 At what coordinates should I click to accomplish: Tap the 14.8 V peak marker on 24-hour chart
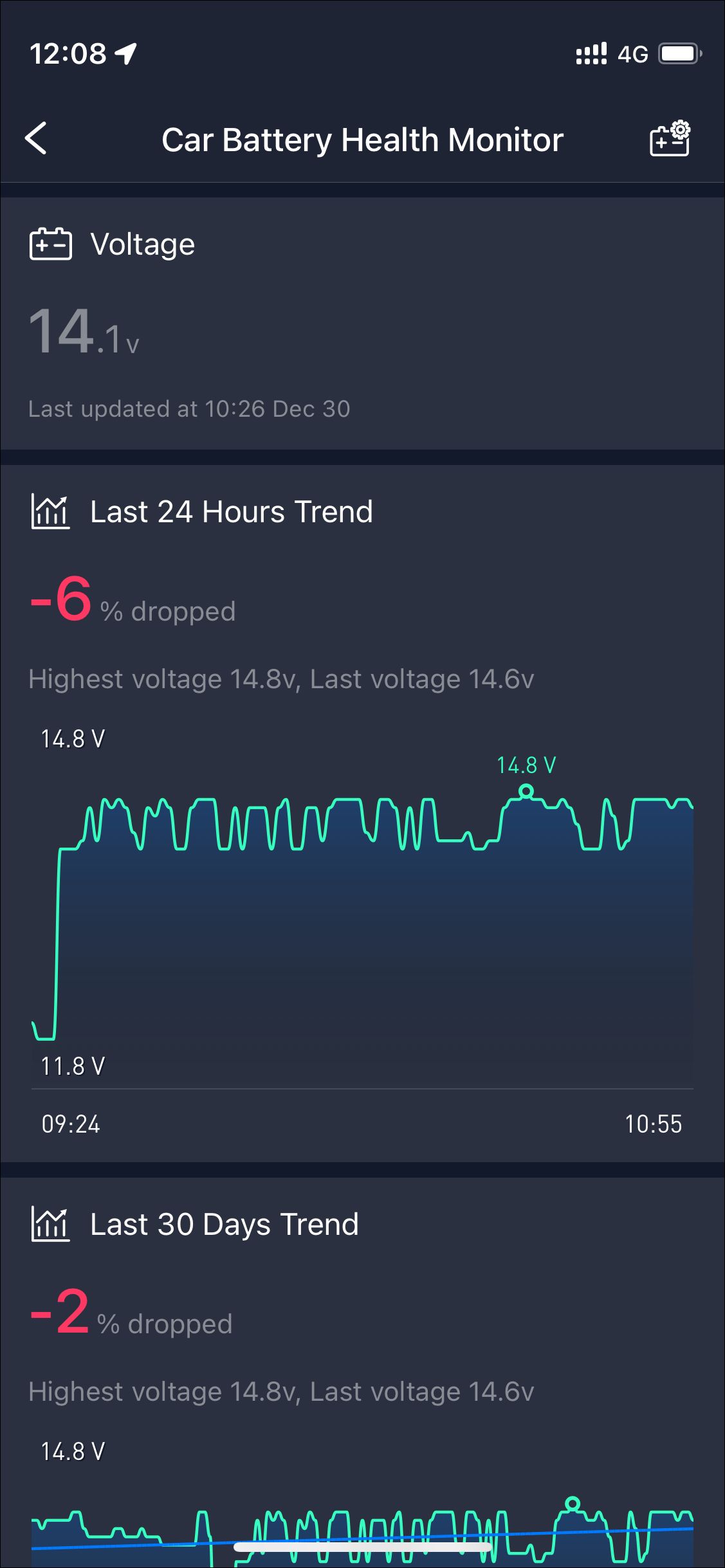526,791
